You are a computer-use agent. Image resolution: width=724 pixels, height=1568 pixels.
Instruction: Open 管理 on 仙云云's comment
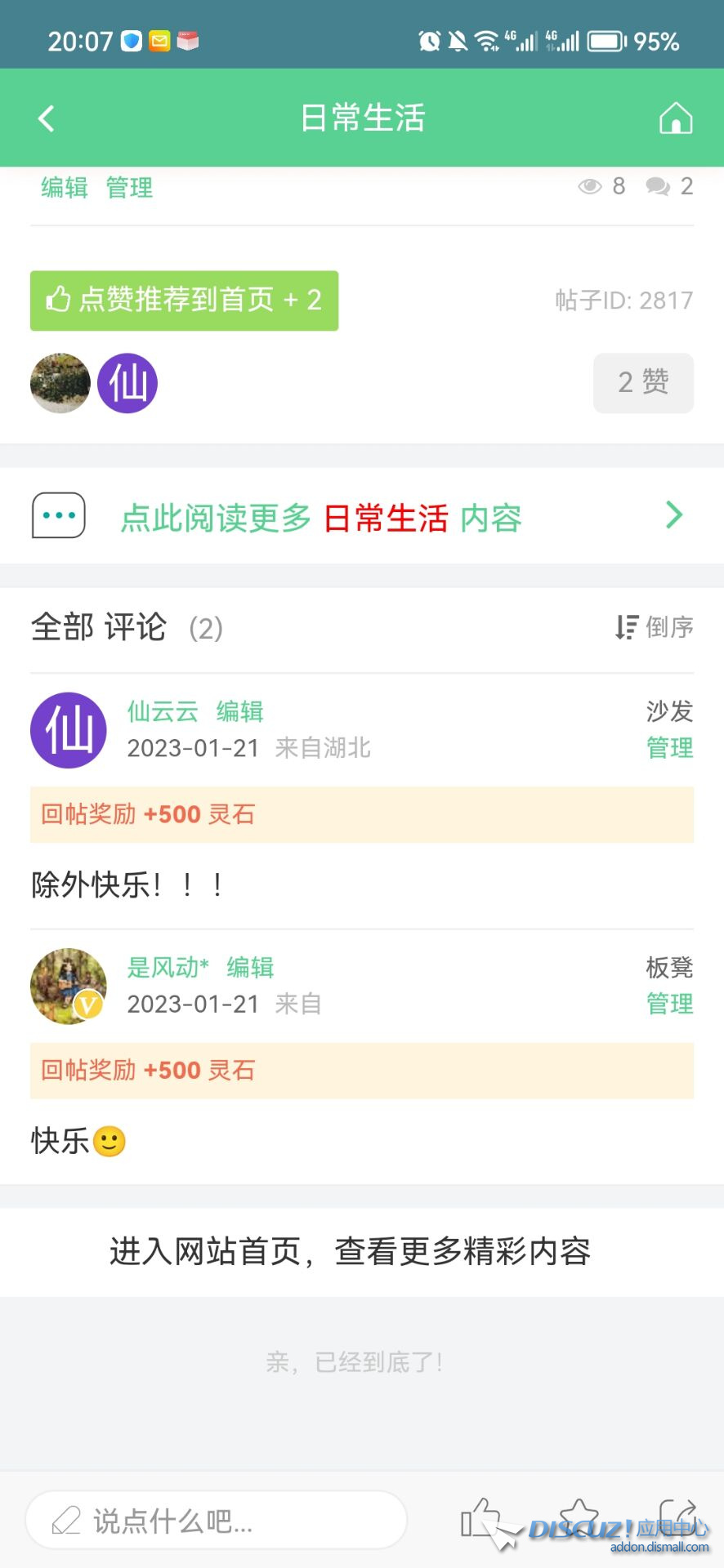click(669, 748)
